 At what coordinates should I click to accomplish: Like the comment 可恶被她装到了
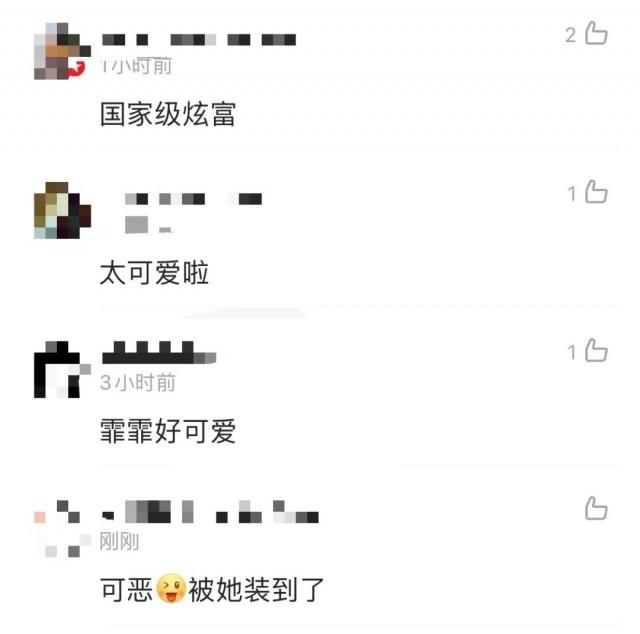point(596,508)
